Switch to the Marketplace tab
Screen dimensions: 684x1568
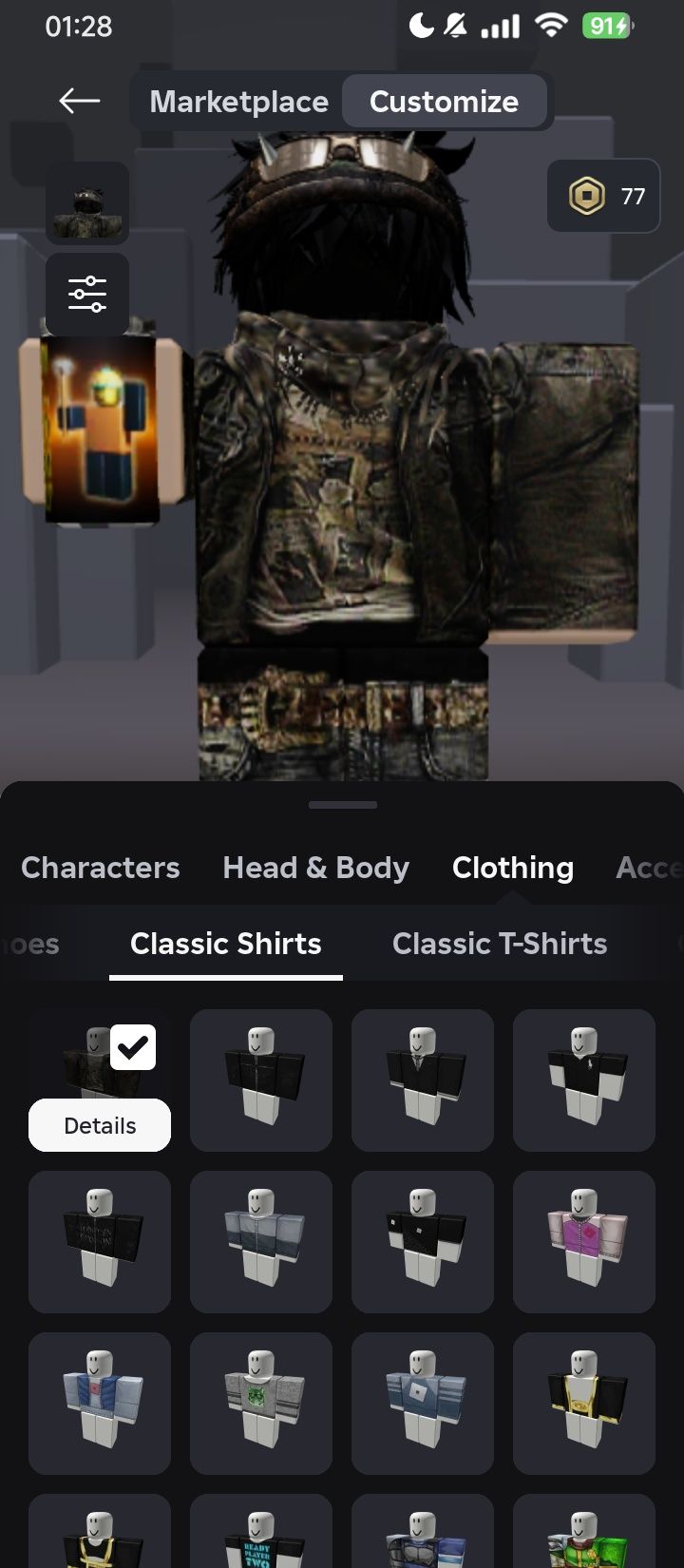pos(238,102)
